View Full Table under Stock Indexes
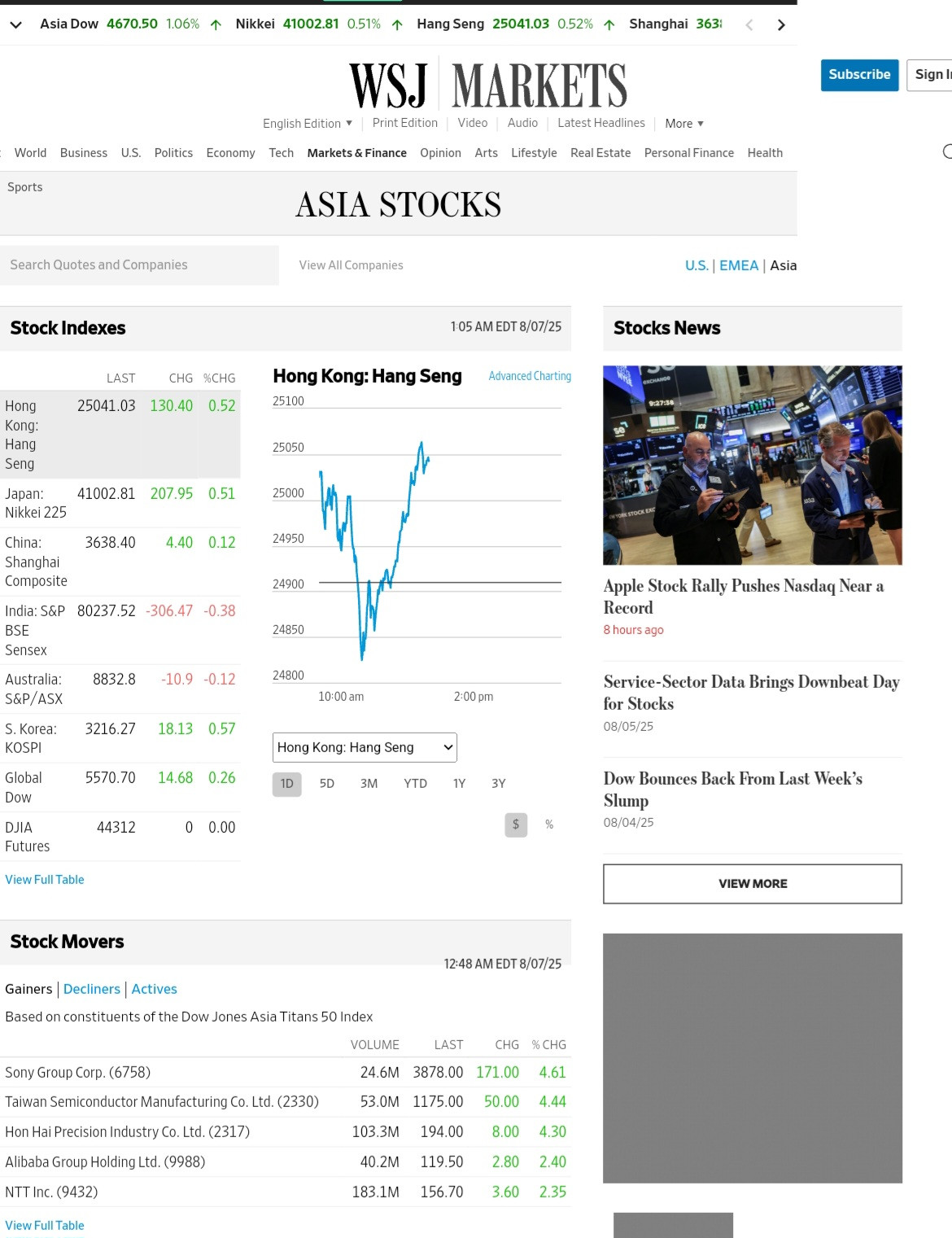This screenshot has width=952, height=1238. click(45, 880)
